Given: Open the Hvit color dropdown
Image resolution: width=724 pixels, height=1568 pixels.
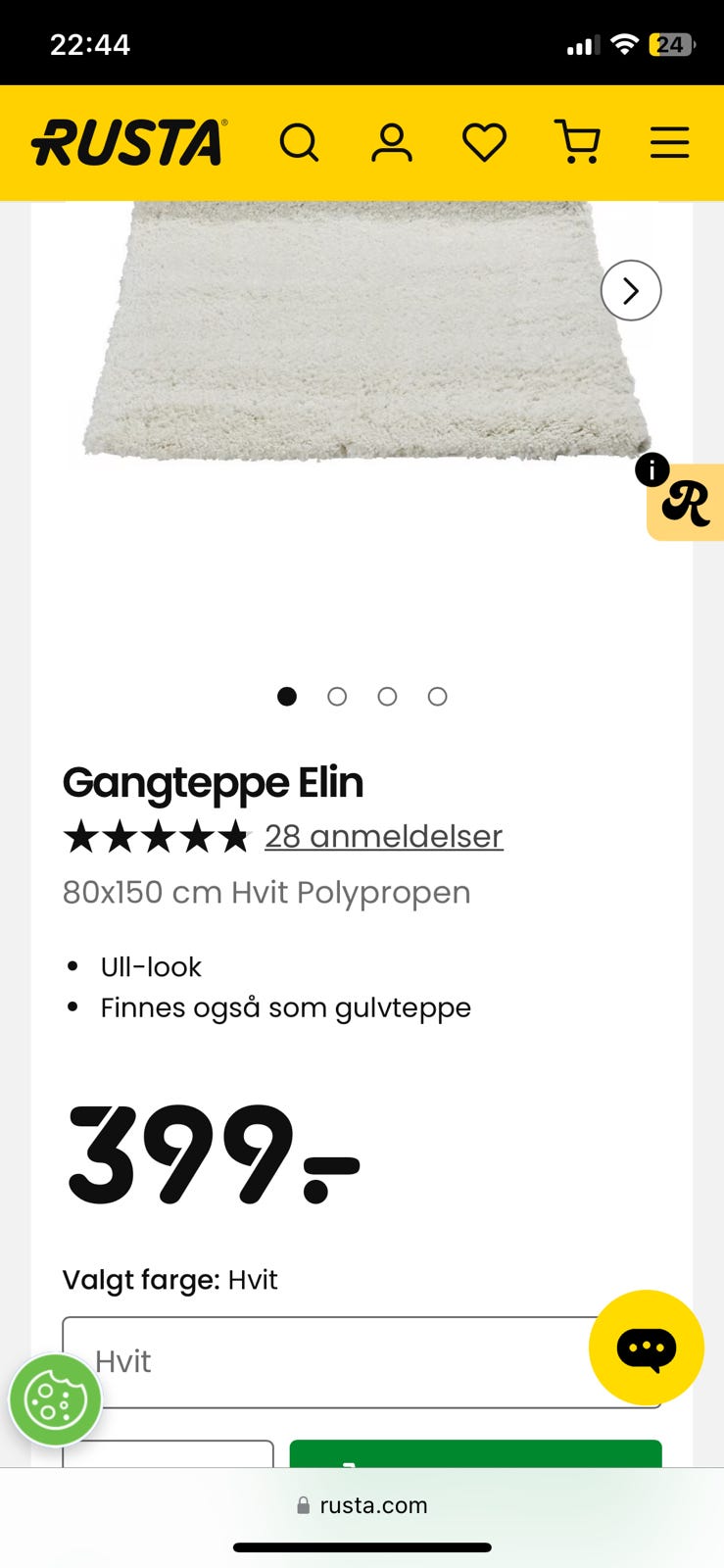Looking at the screenshot, I should click(362, 1362).
